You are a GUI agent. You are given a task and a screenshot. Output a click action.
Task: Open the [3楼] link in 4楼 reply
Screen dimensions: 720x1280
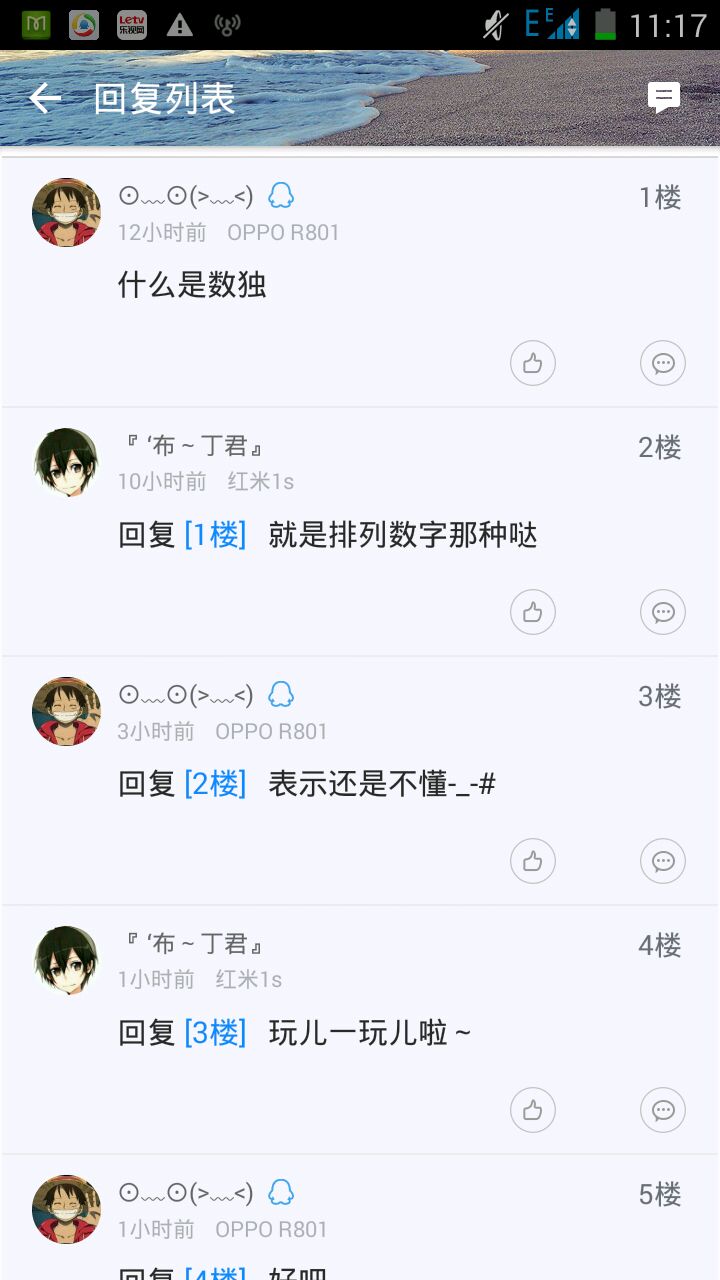tap(215, 1033)
